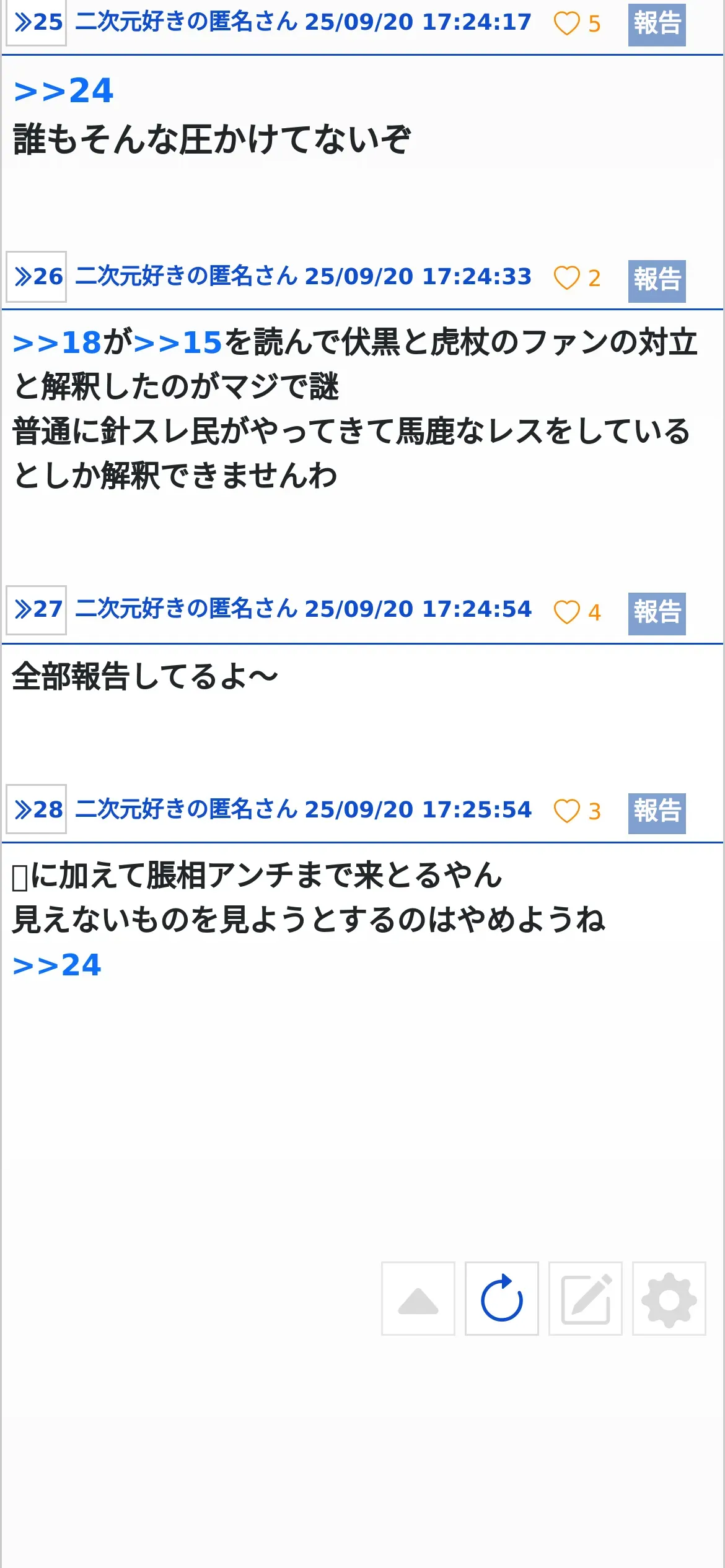This screenshot has width=725, height=1568.
Task: Tap post number 28 anchor
Action: 37,809
